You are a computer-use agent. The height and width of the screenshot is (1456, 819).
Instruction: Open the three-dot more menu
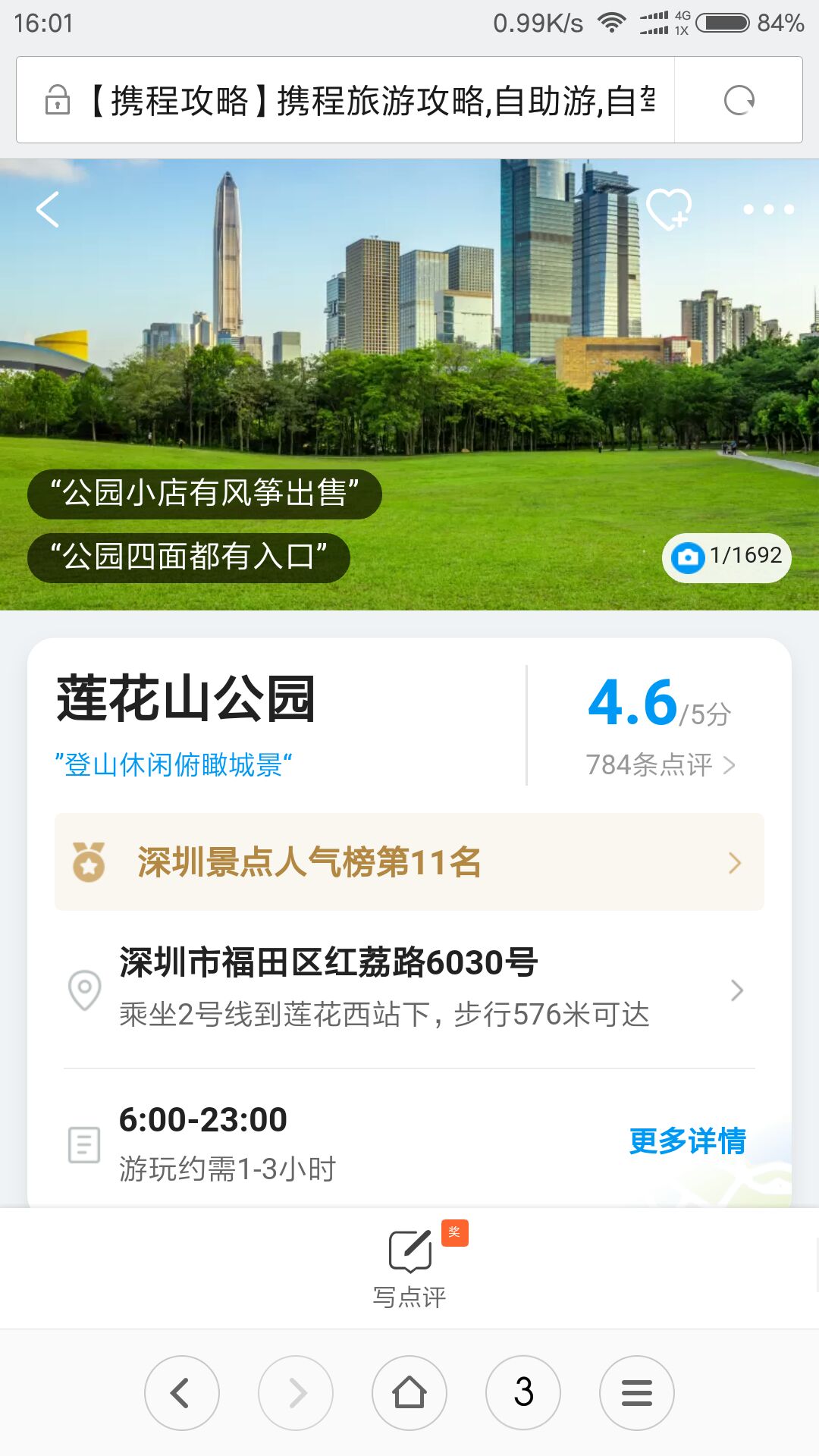pyautogui.click(x=768, y=209)
